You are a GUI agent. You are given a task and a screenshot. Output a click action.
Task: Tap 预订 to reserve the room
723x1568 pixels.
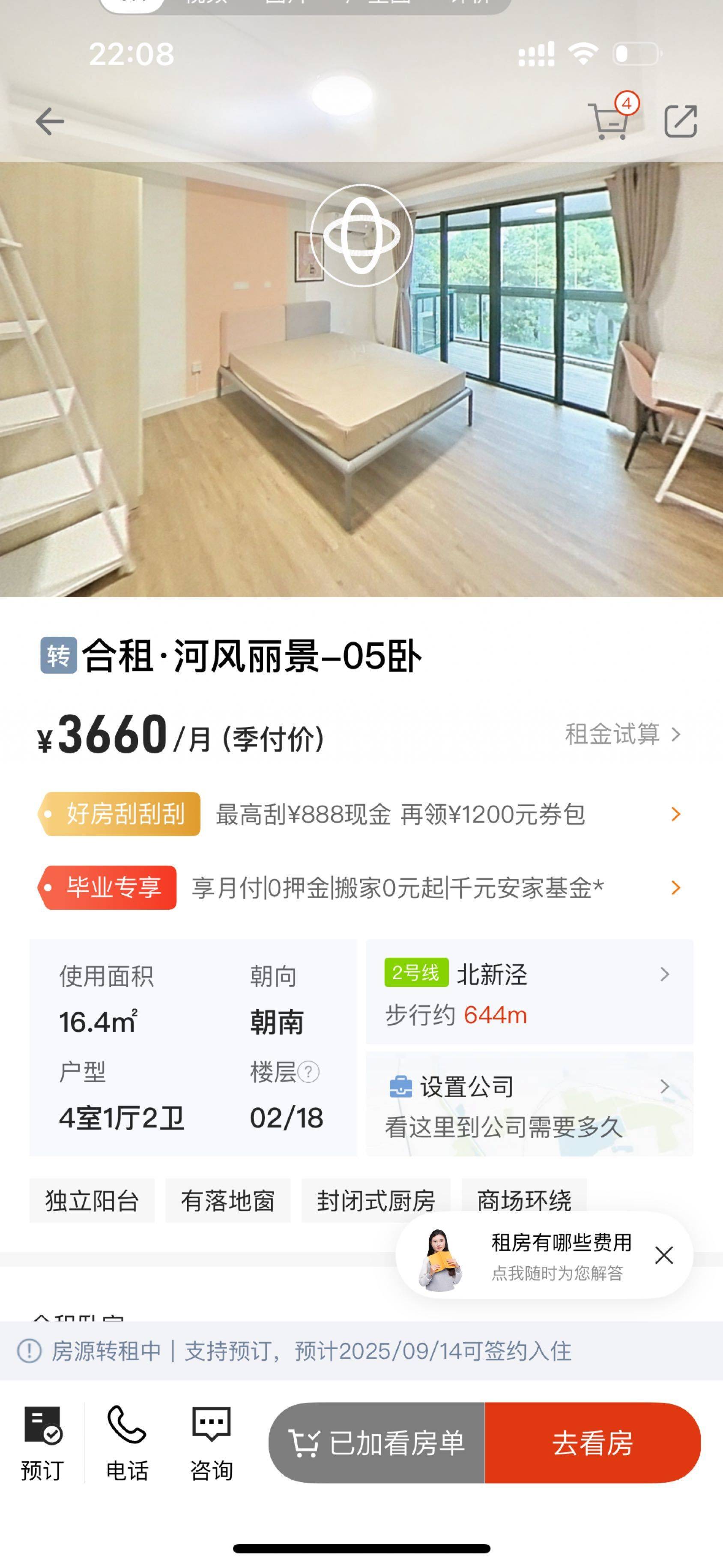42,1443
